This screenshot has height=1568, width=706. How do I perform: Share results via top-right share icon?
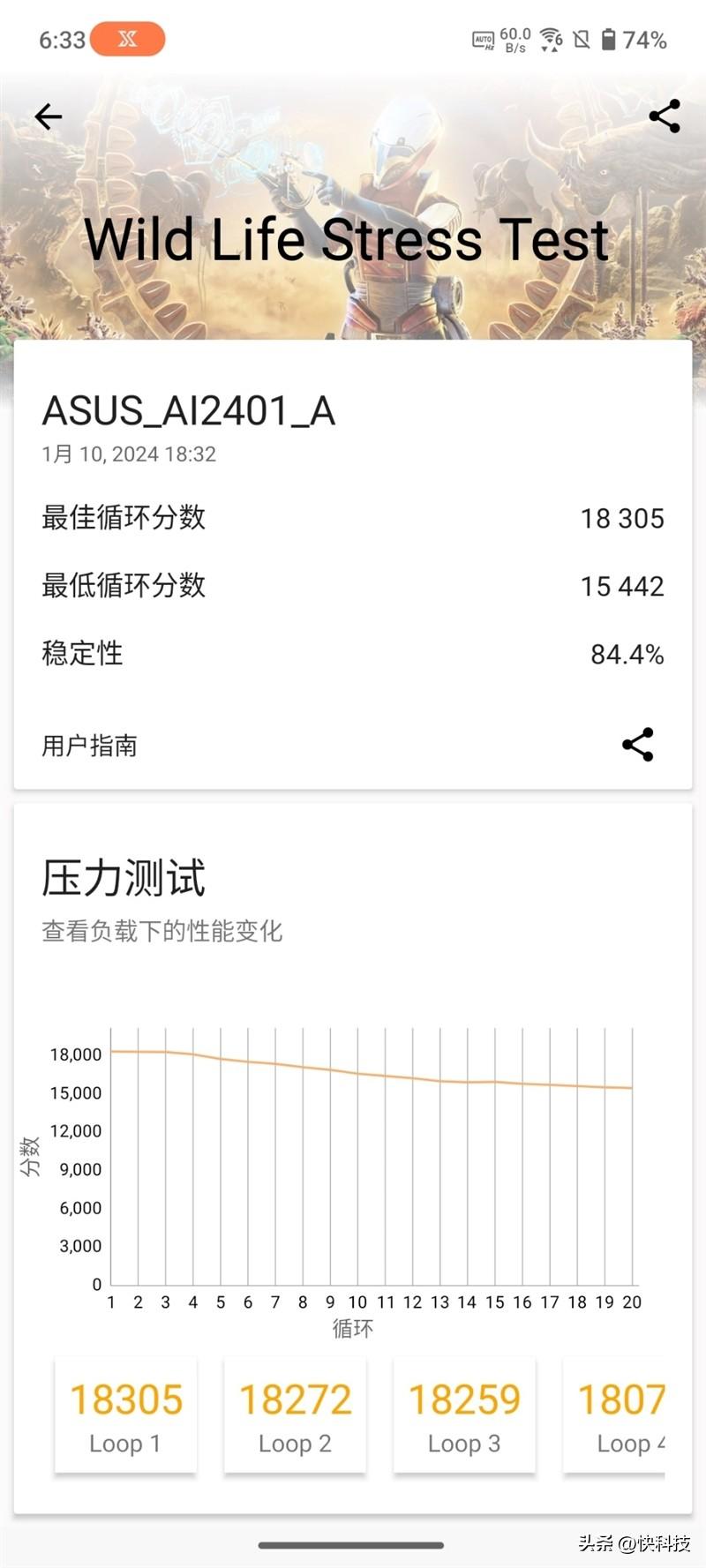click(x=664, y=116)
